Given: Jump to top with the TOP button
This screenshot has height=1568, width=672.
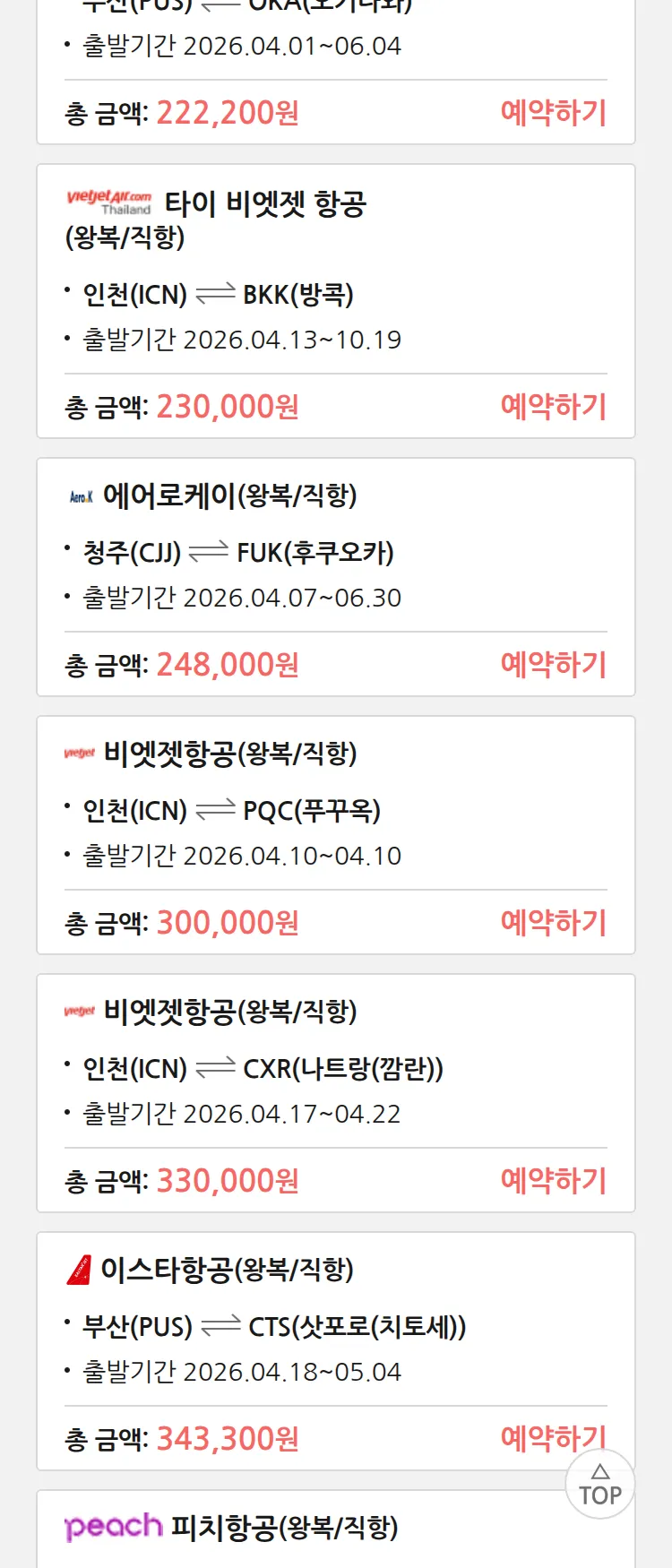Looking at the screenshot, I should tap(599, 1485).
